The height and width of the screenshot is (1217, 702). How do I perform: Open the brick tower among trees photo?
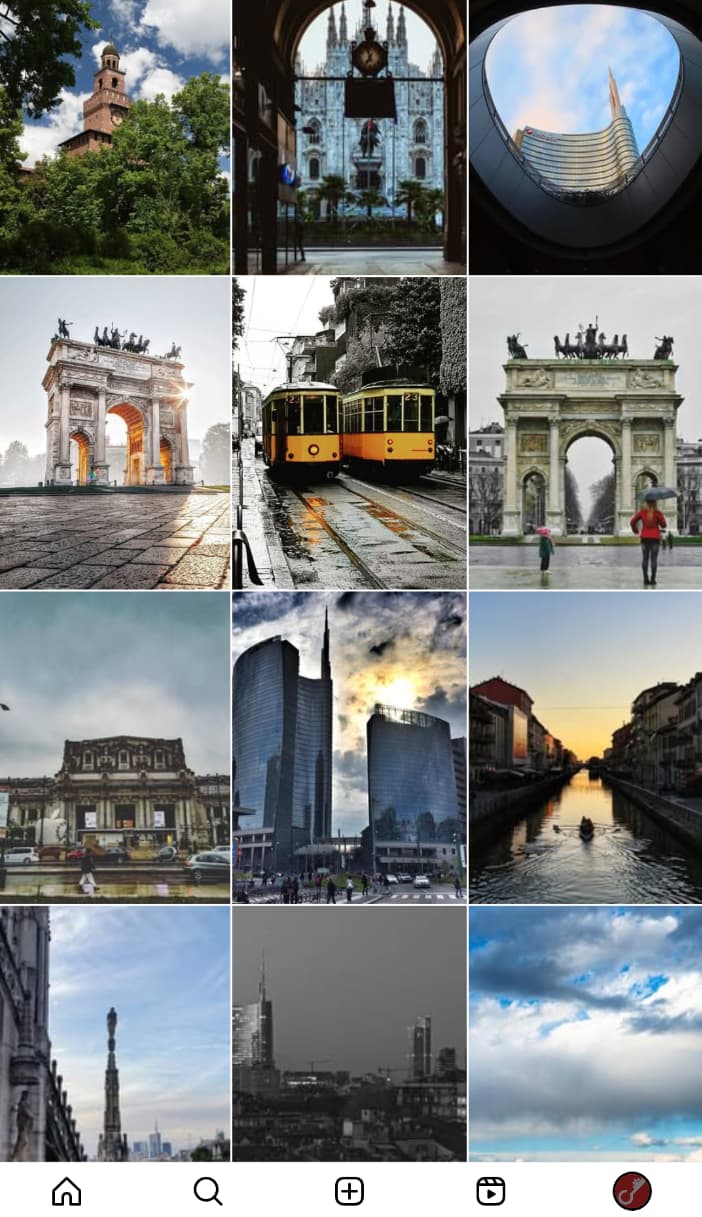click(115, 136)
